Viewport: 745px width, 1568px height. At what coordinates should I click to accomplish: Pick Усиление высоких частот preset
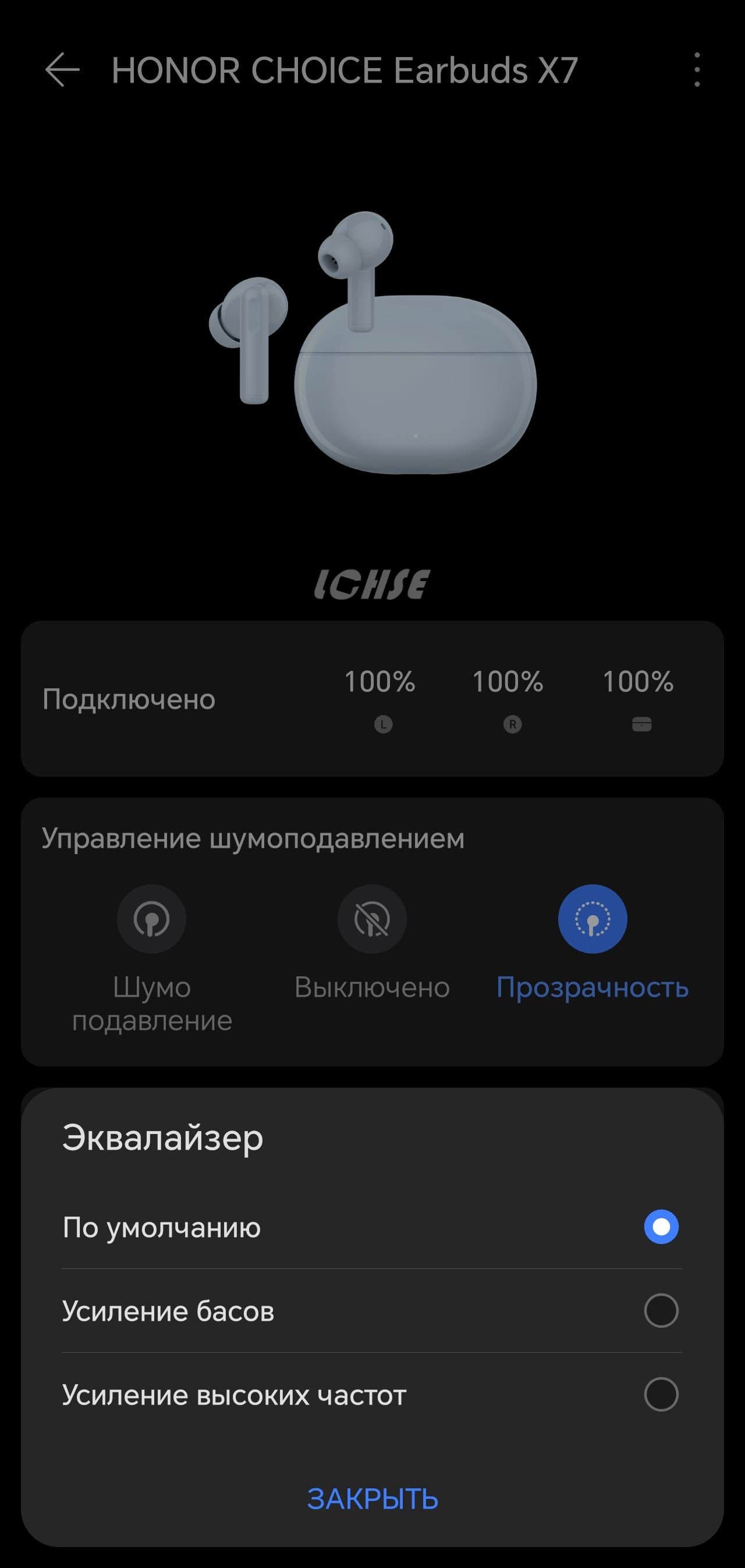[661, 1394]
